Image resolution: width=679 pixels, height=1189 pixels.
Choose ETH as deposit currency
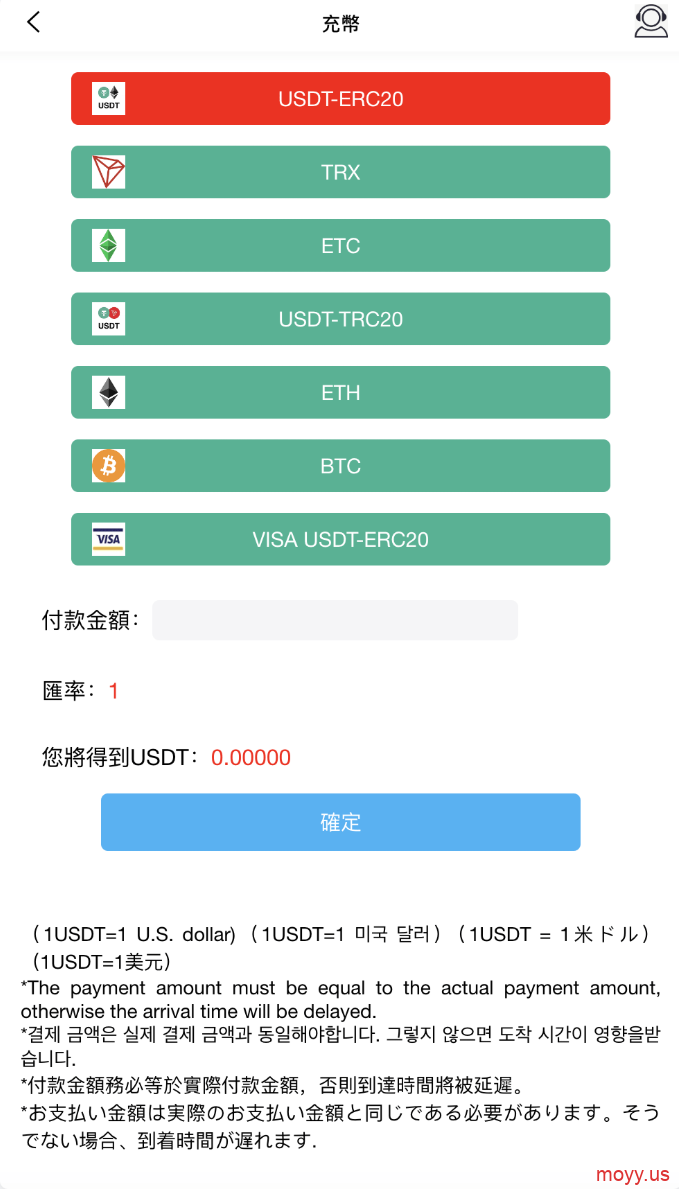pos(341,393)
